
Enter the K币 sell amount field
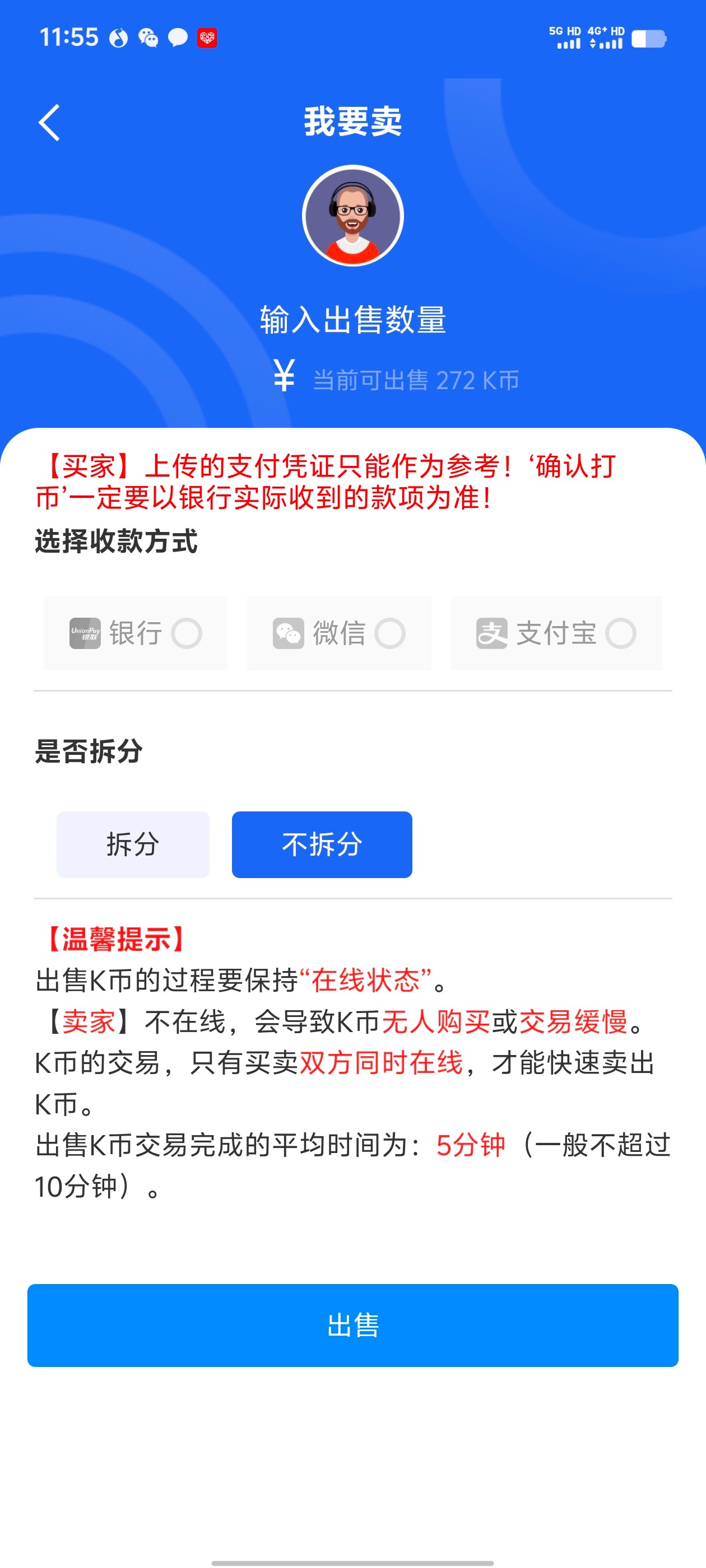(414, 380)
